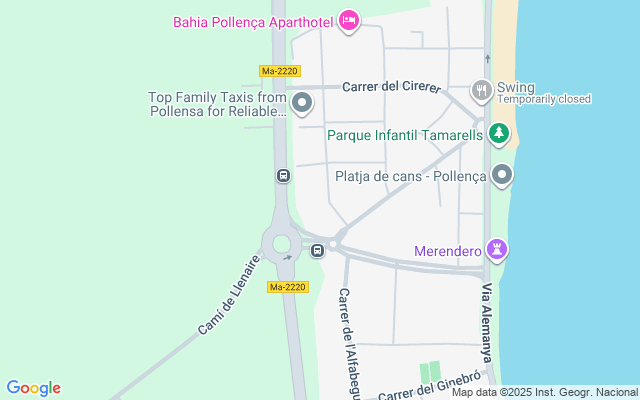The image size is (640, 400).
Task: Open the Merendero place marker
Action: point(497,248)
